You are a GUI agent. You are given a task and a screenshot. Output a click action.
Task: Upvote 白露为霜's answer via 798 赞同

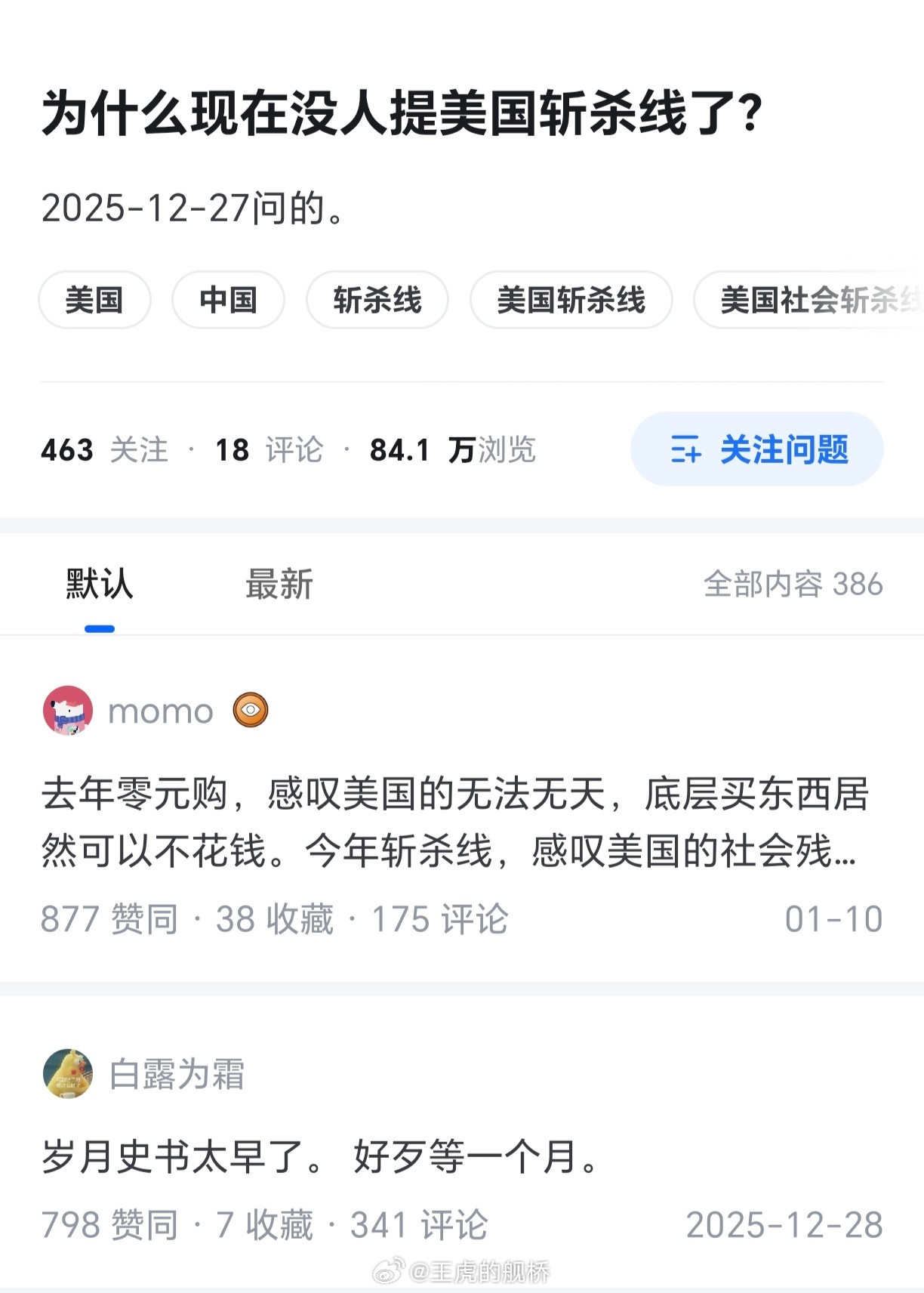click(109, 1228)
